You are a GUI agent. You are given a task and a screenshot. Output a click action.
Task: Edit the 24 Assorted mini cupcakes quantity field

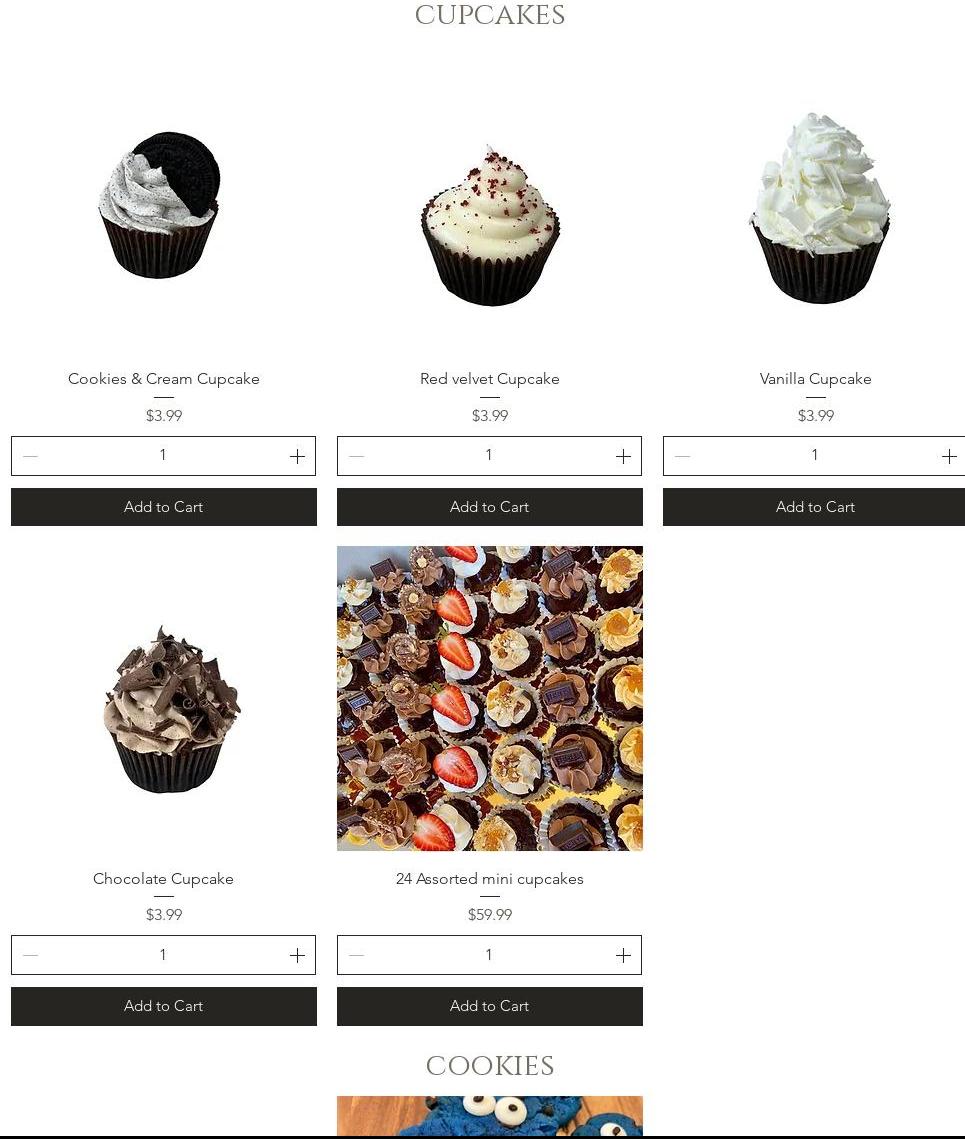pos(489,954)
